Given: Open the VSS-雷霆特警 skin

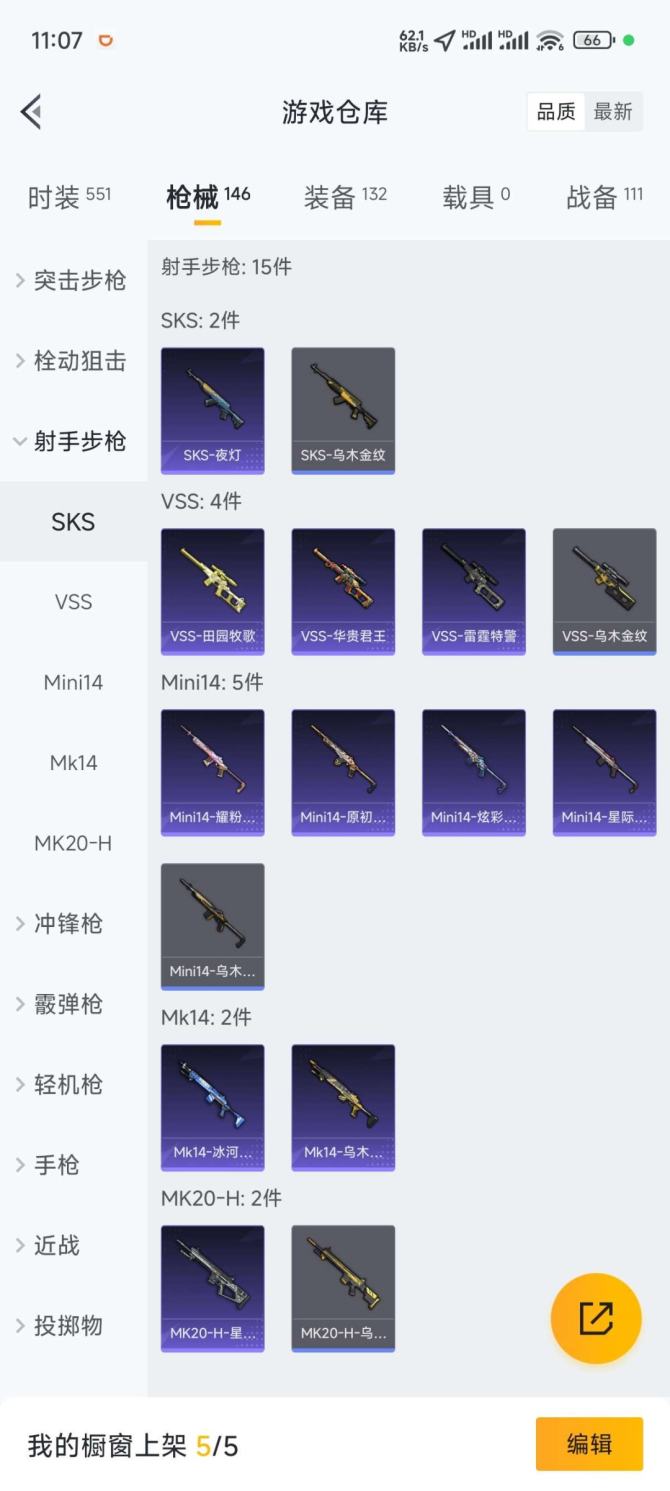Looking at the screenshot, I should pyautogui.click(x=474, y=591).
